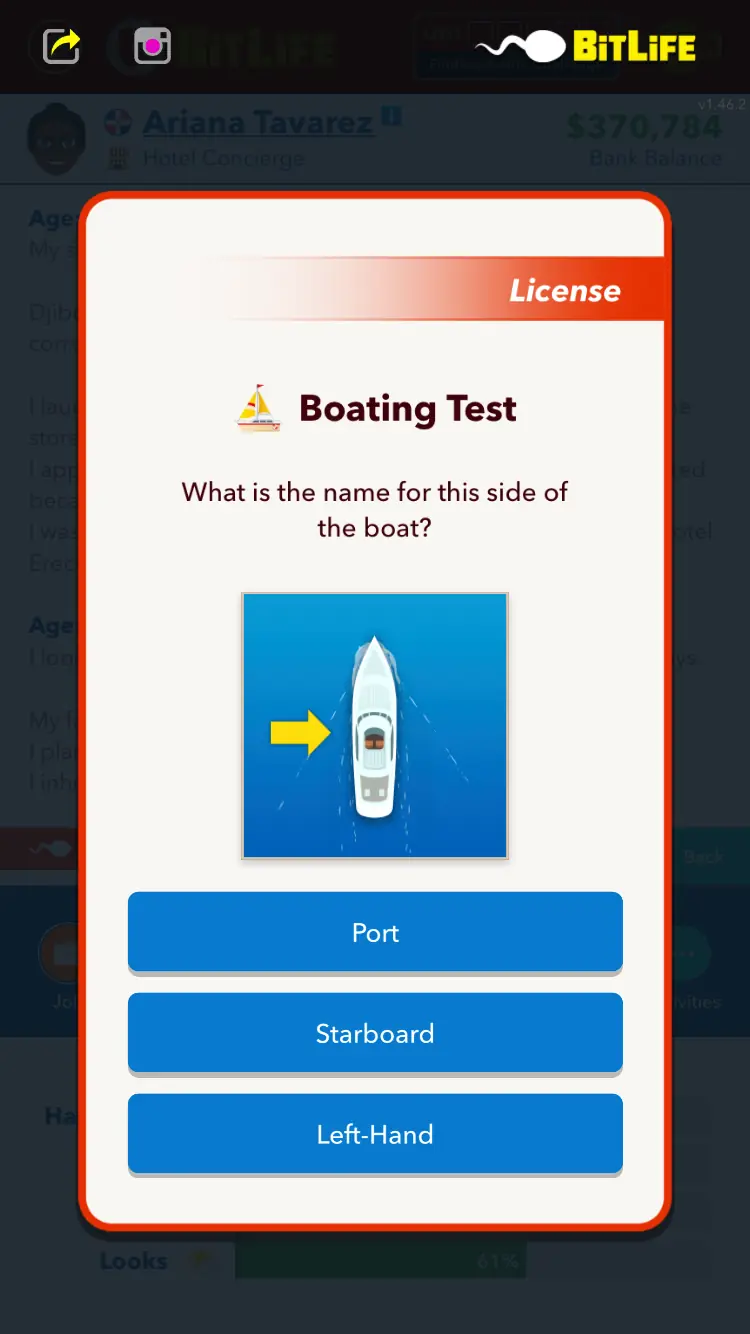
Task: Tap the share arrow icon
Action: click(x=61, y=46)
